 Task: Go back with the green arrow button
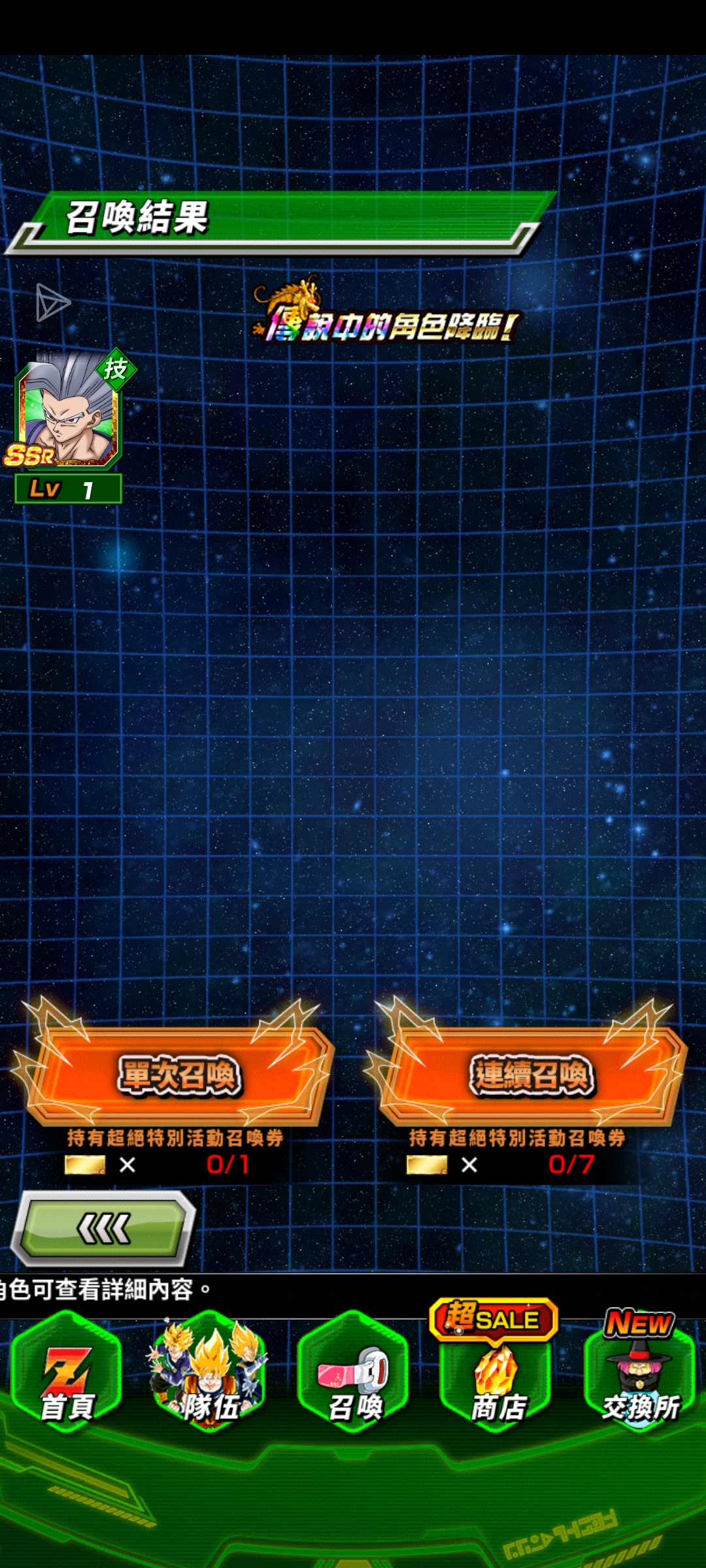tap(104, 1230)
